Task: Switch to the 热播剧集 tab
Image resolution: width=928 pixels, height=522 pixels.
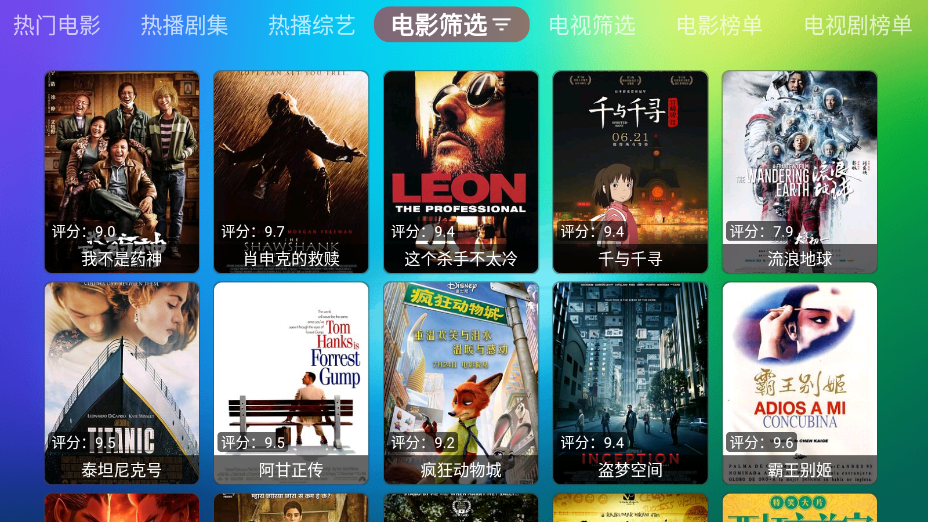Action: (x=184, y=25)
